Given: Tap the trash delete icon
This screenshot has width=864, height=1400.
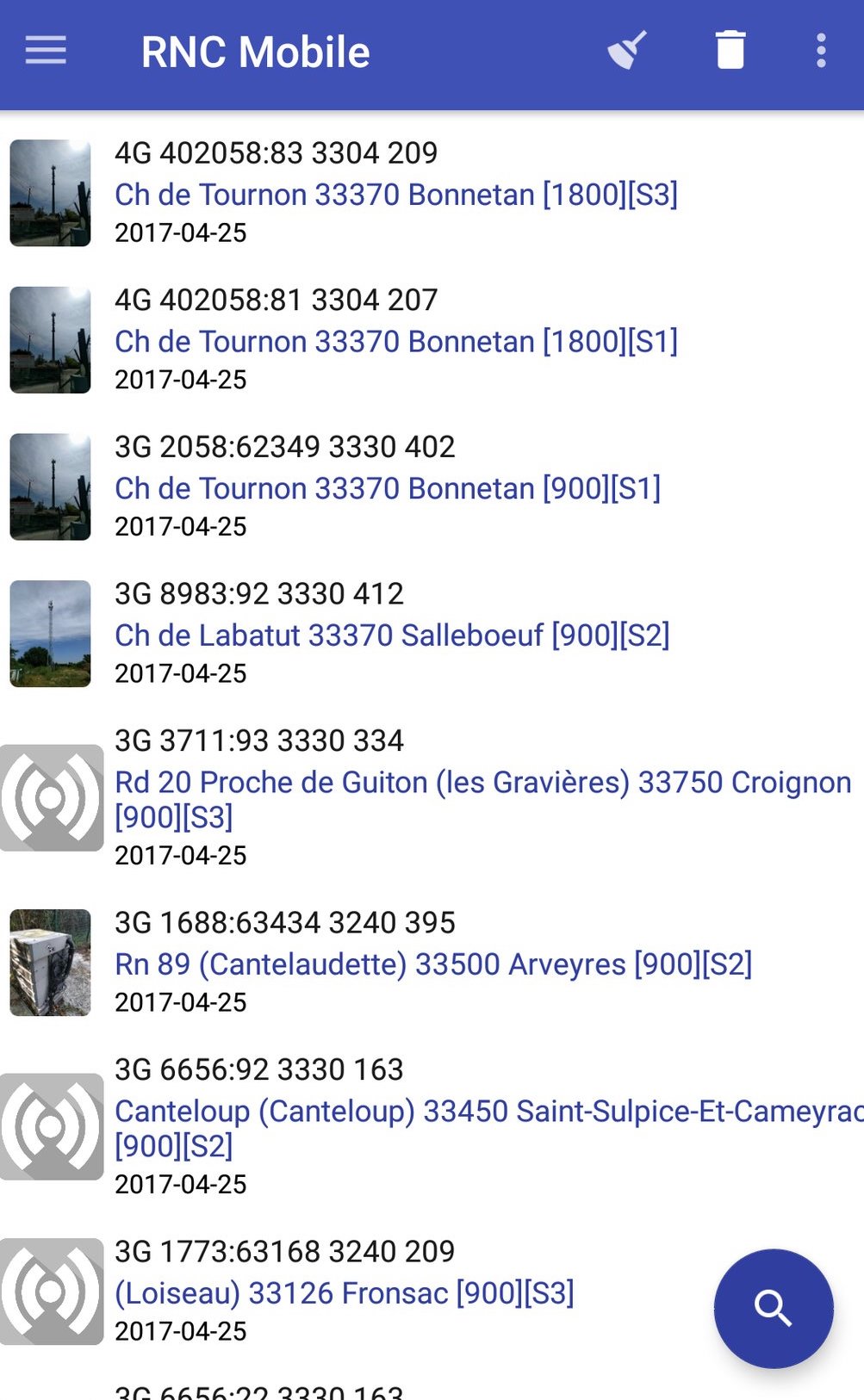Looking at the screenshot, I should coord(730,51).
